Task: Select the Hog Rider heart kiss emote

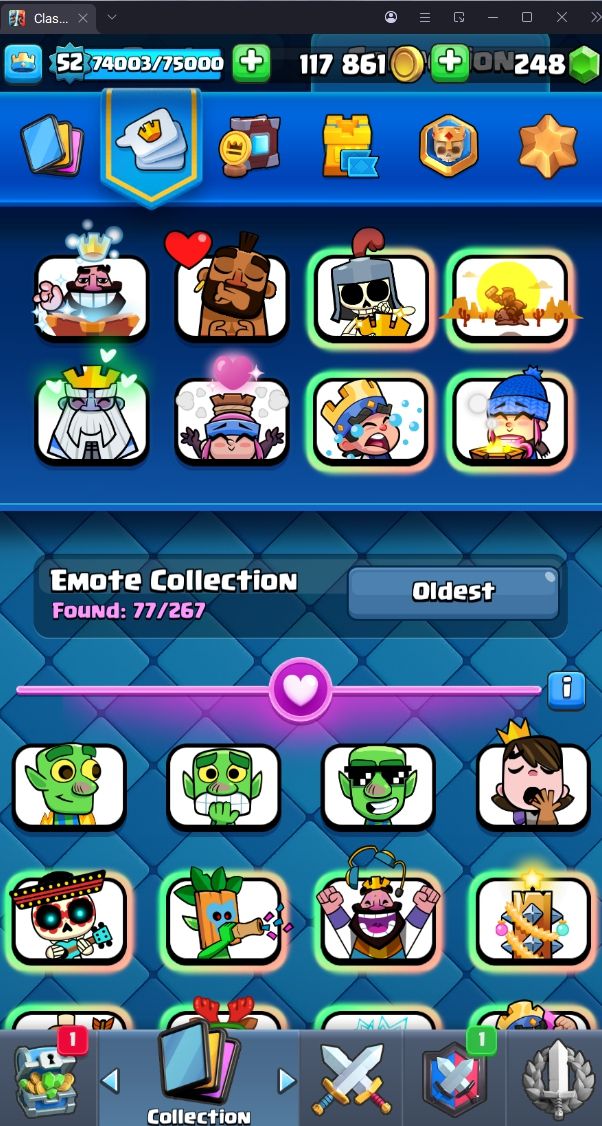Action: coord(231,297)
